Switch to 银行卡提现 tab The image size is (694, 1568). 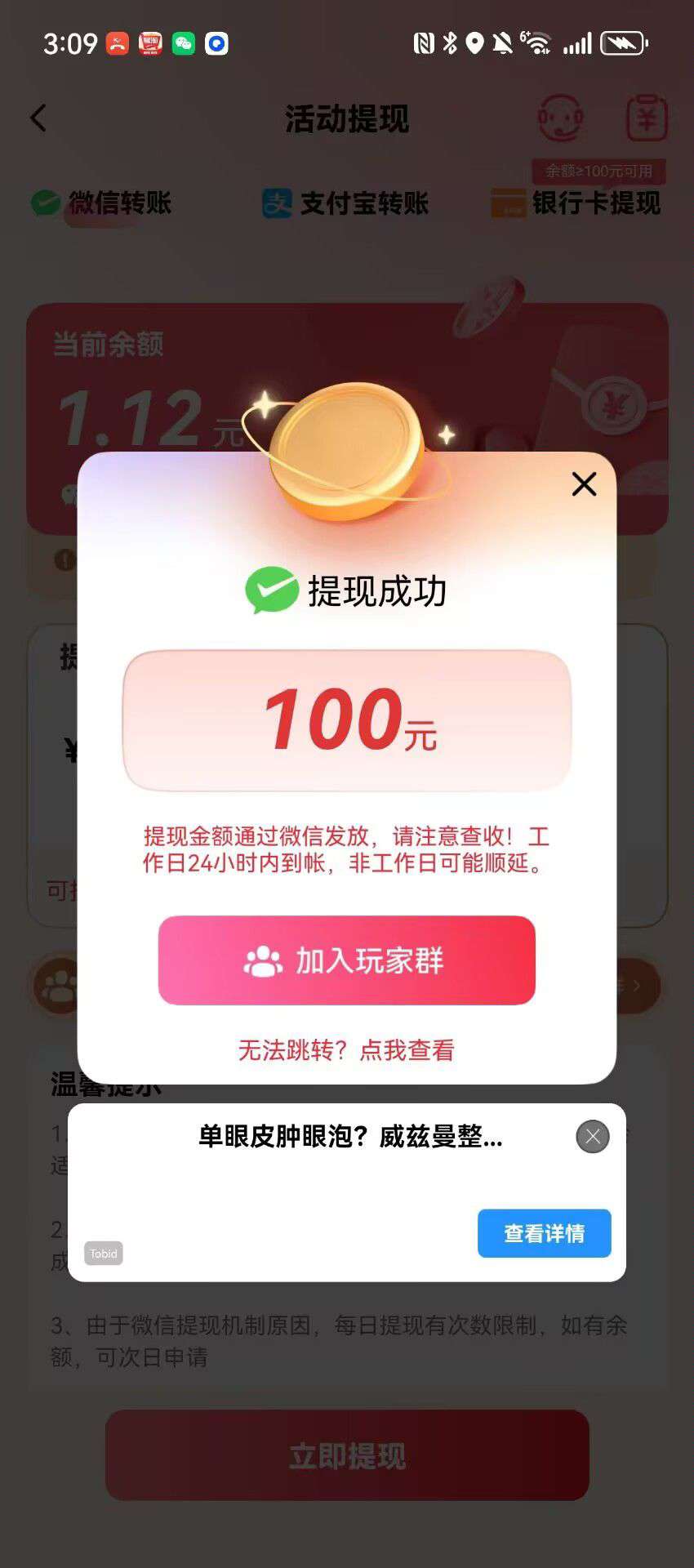tap(576, 203)
